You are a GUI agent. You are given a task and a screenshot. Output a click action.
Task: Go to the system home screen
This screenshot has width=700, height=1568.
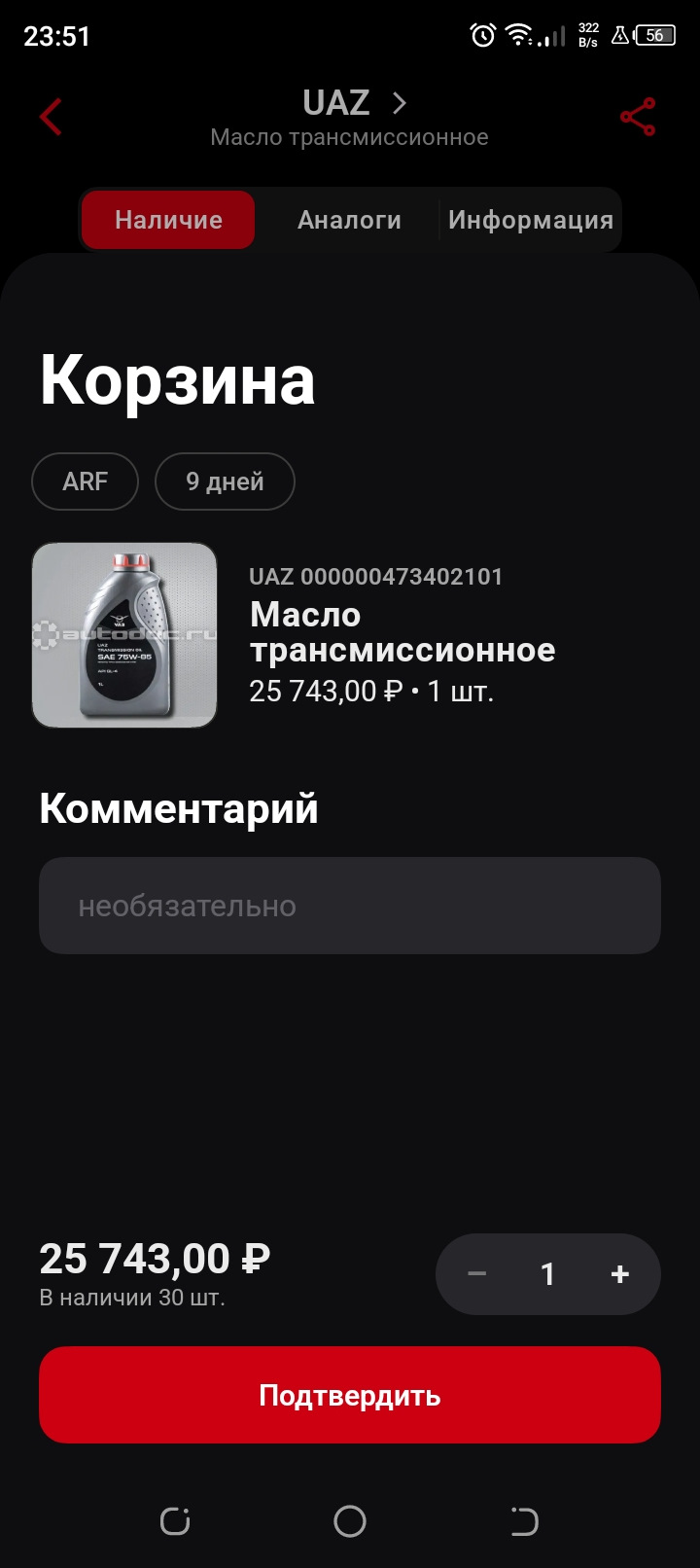(350, 1521)
